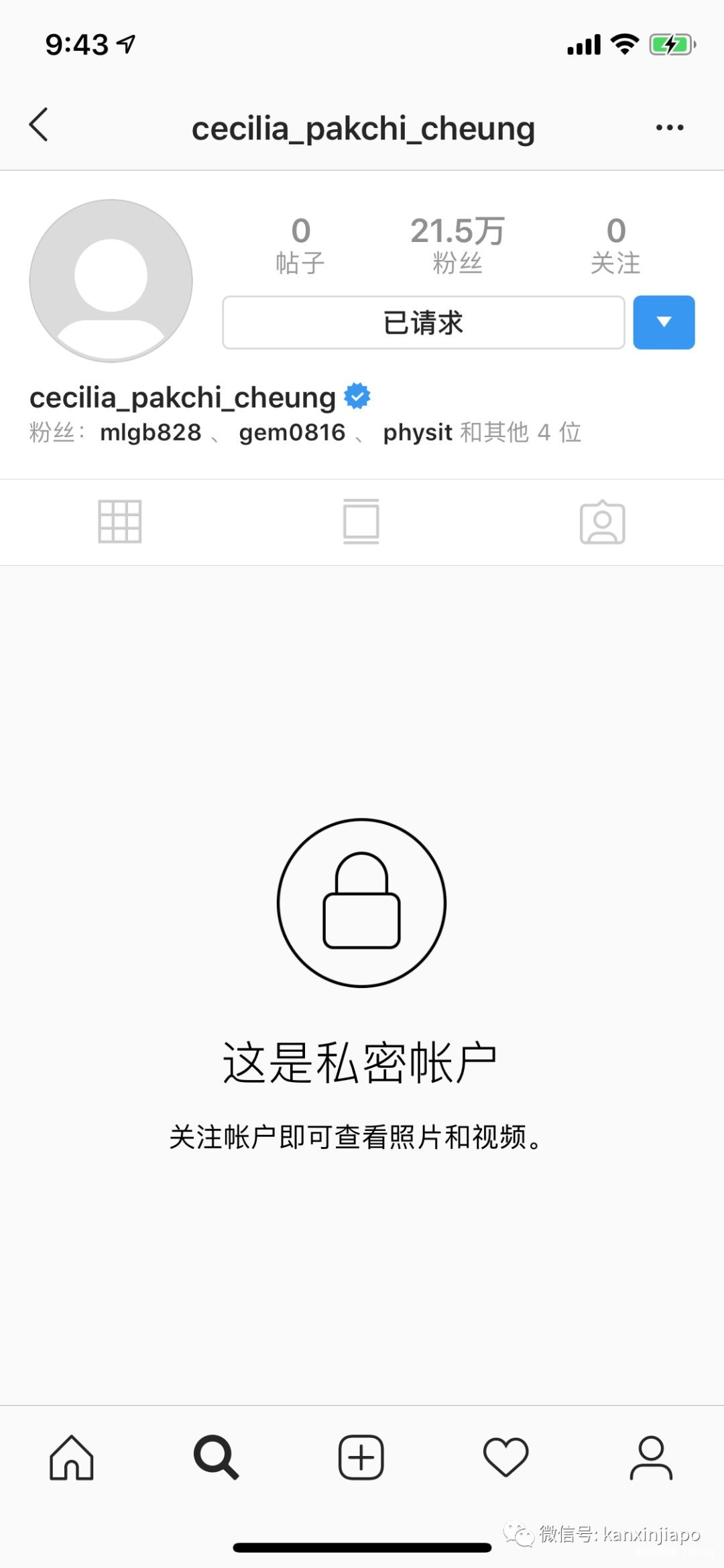Viewport: 724px width, 1568px height.
Task: Open mutual follower mlgb828's profile
Action: (x=151, y=432)
